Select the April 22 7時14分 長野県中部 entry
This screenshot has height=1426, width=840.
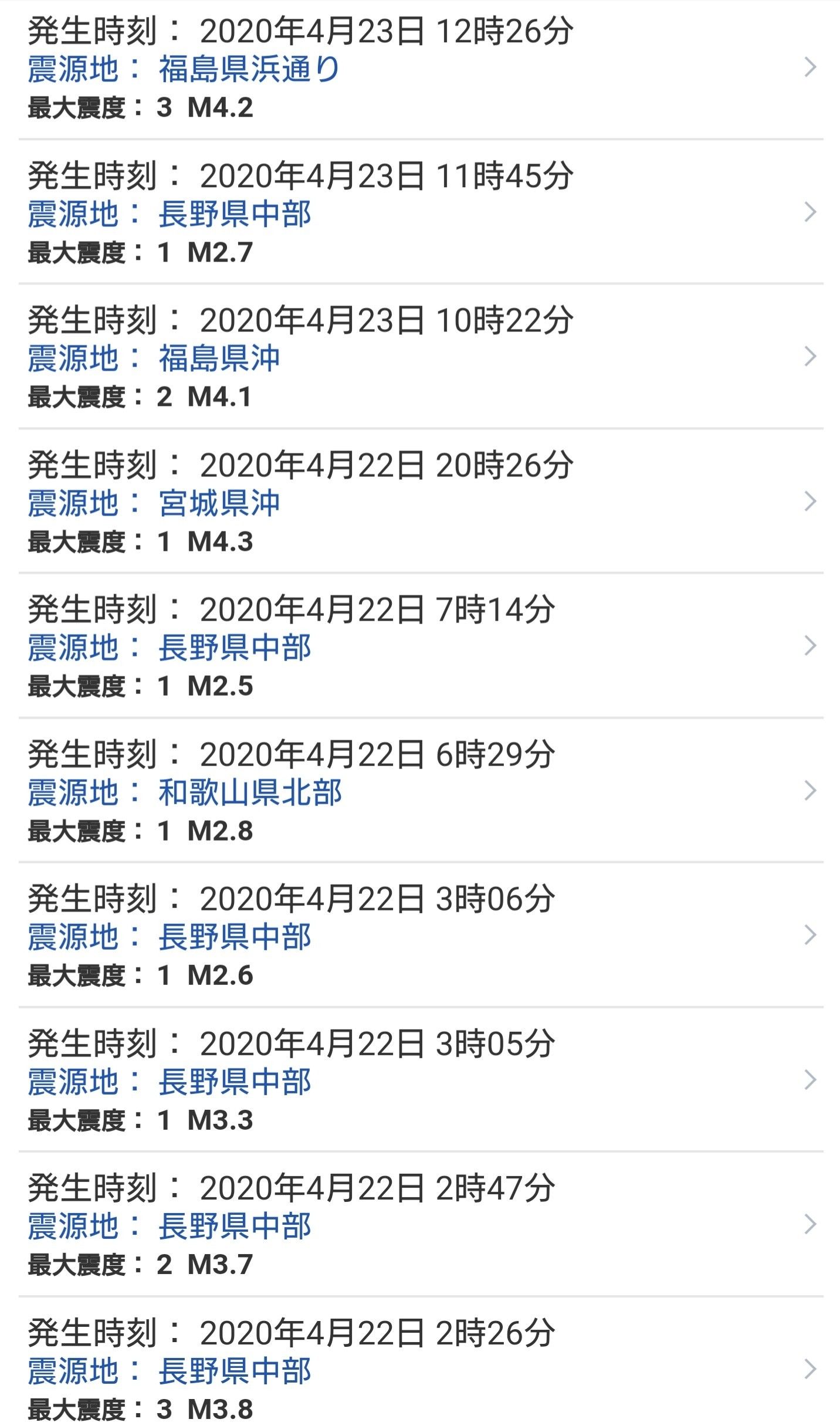click(420, 646)
